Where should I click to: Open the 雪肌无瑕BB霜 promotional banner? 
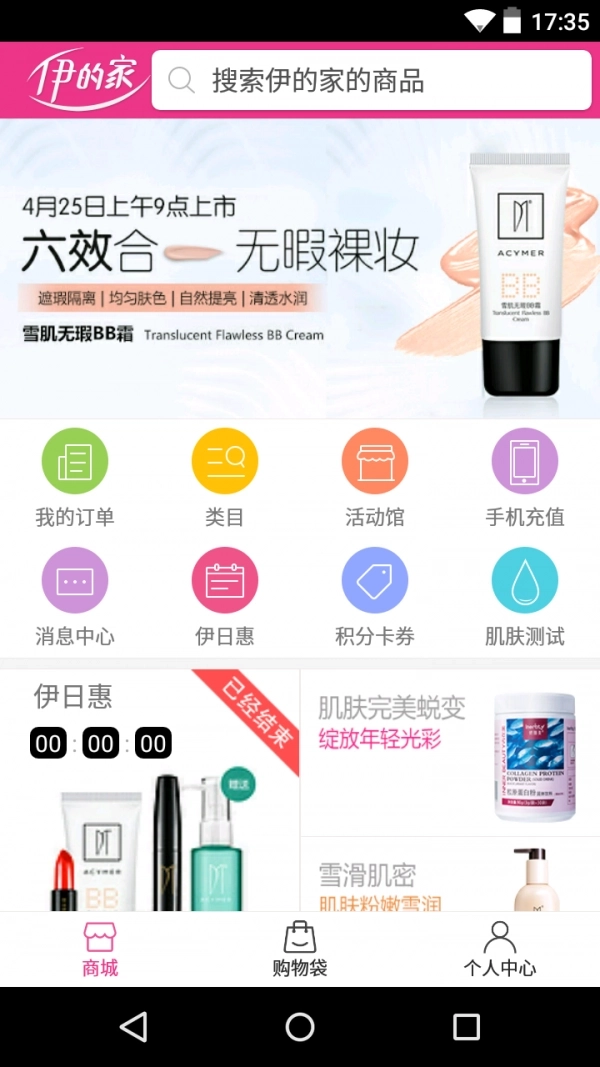click(300, 268)
